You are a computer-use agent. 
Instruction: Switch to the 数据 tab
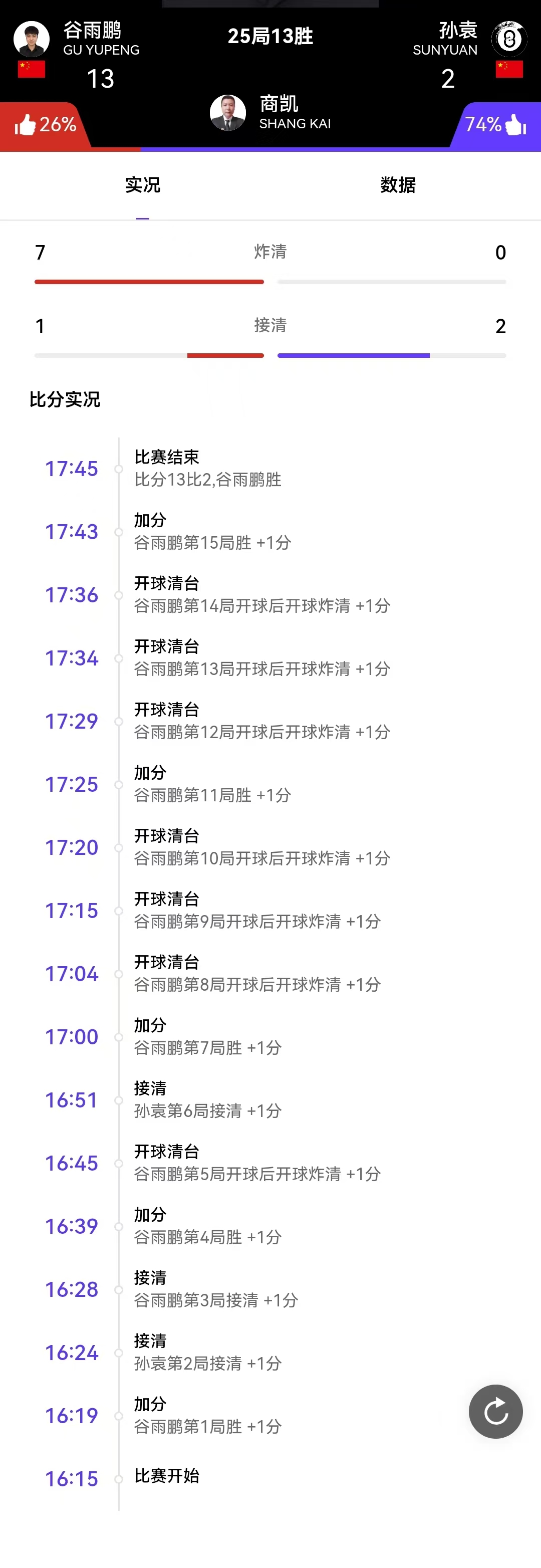coord(397,185)
